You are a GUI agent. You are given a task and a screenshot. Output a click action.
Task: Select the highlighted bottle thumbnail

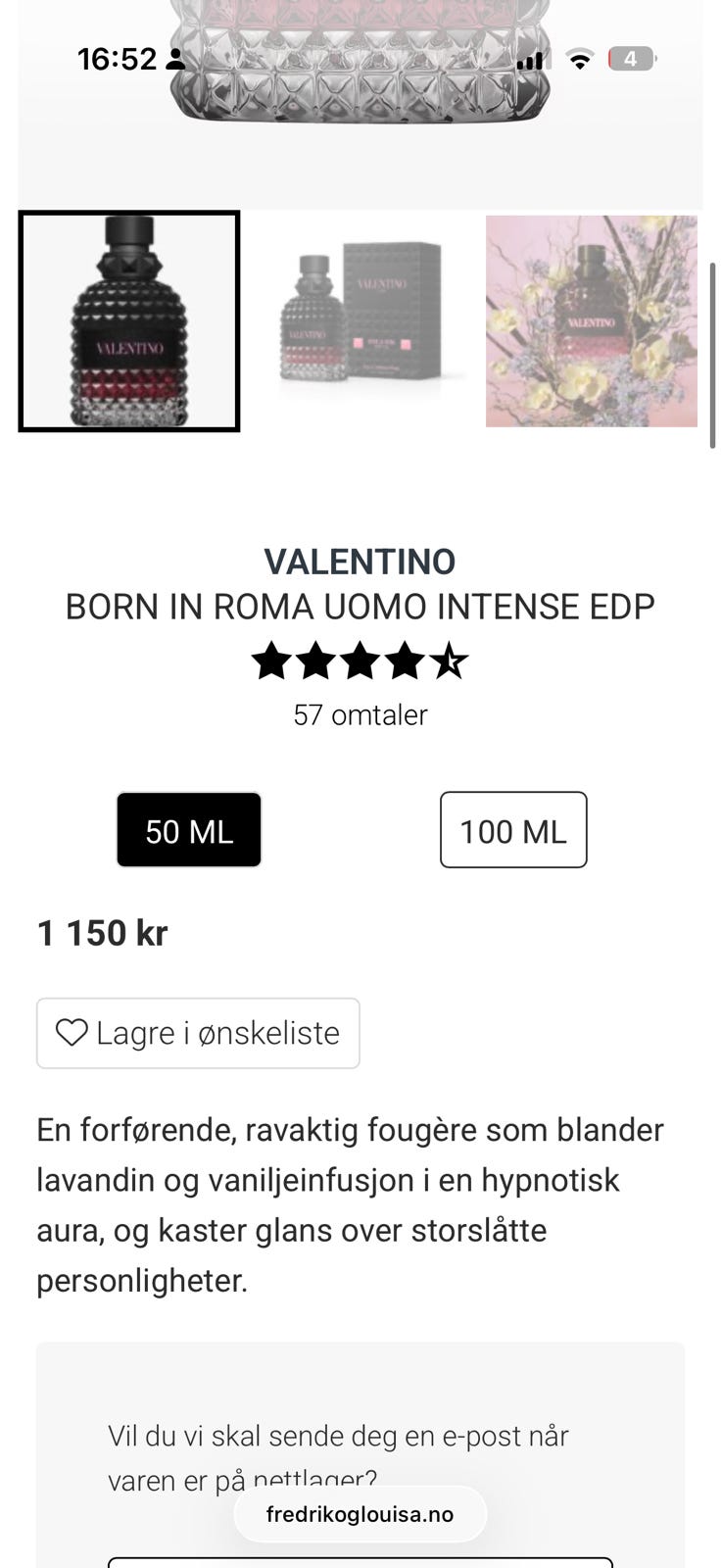tap(128, 321)
